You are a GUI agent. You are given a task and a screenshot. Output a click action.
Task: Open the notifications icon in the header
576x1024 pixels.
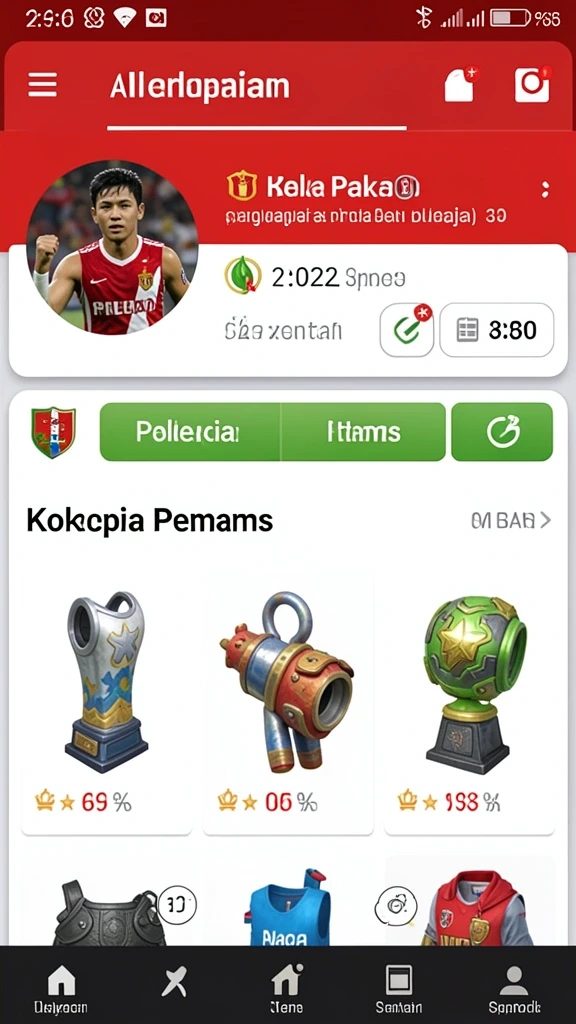461,85
